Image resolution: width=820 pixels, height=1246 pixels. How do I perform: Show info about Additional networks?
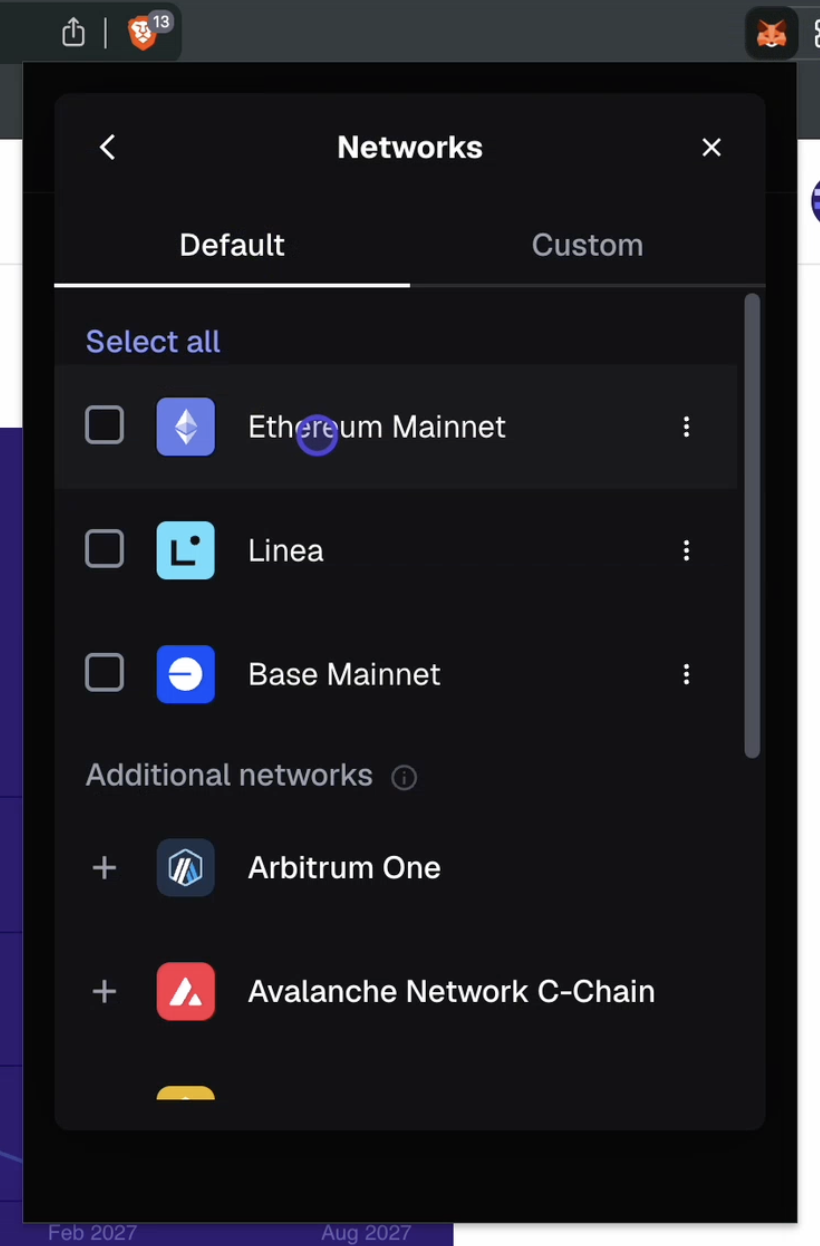(x=404, y=777)
